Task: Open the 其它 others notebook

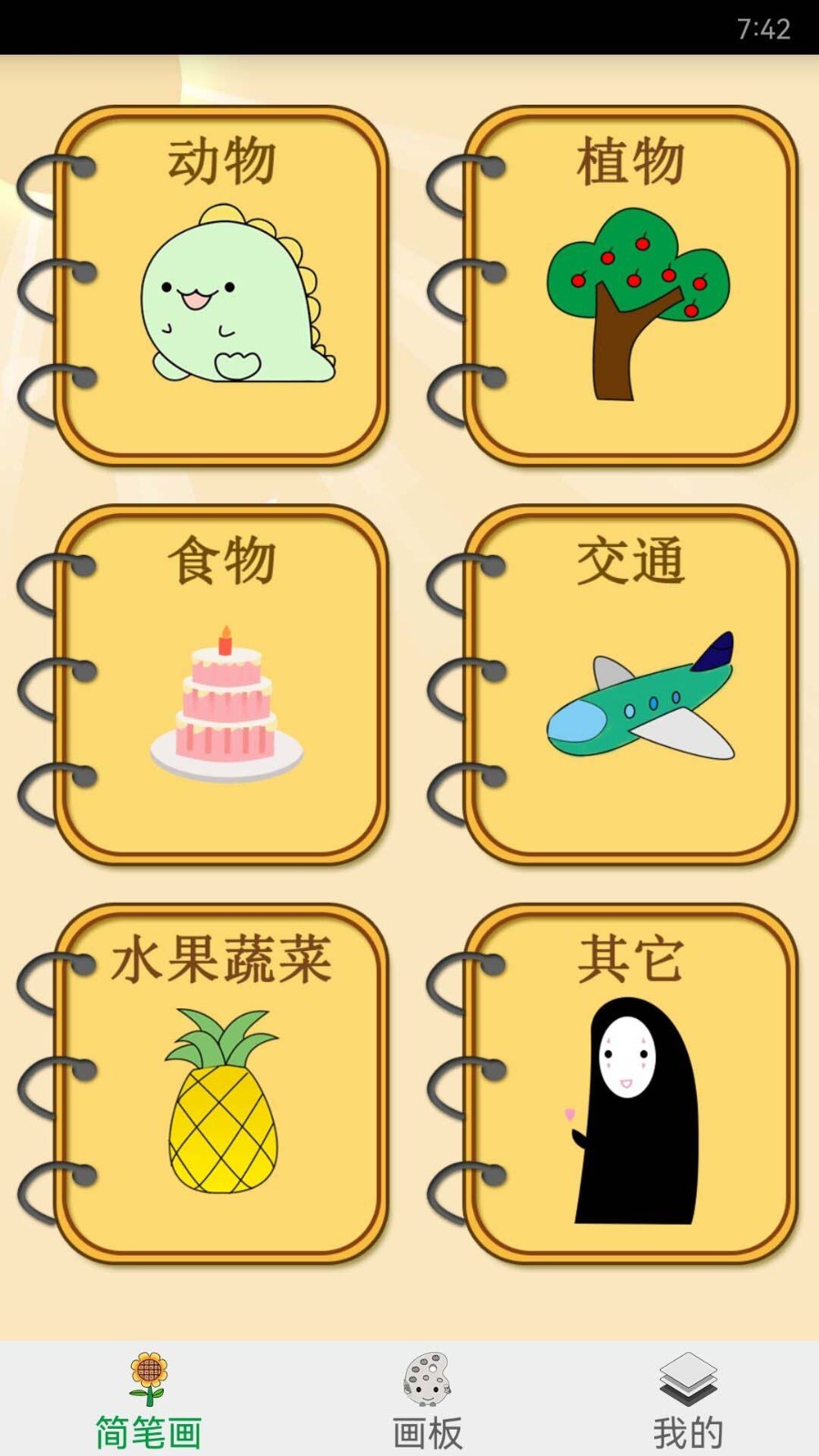Action: click(x=631, y=1083)
